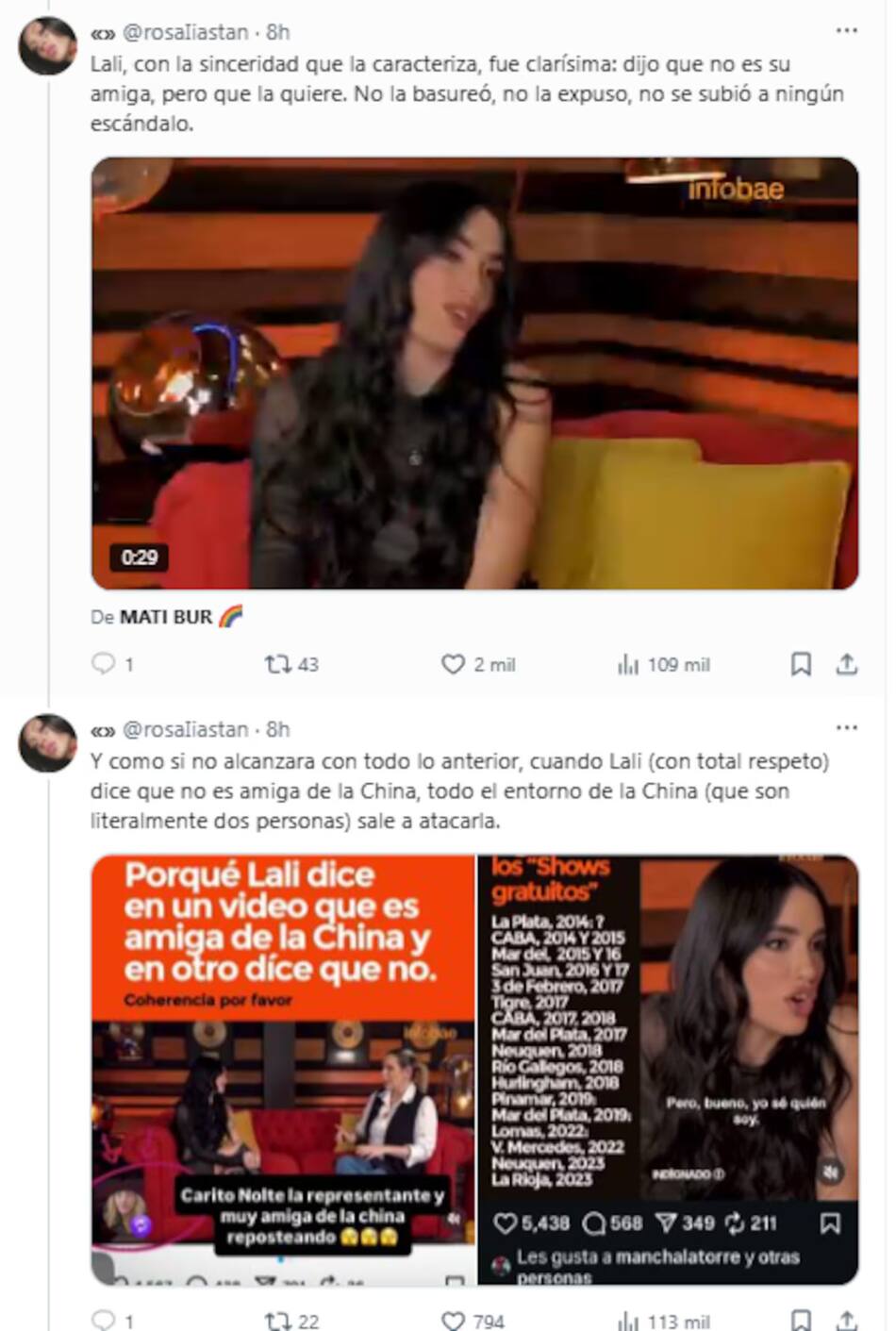Open overflow menu on the "Lali, con la sinceridad" tweet
Viewport: 896px width, 1331px height.
846,31
